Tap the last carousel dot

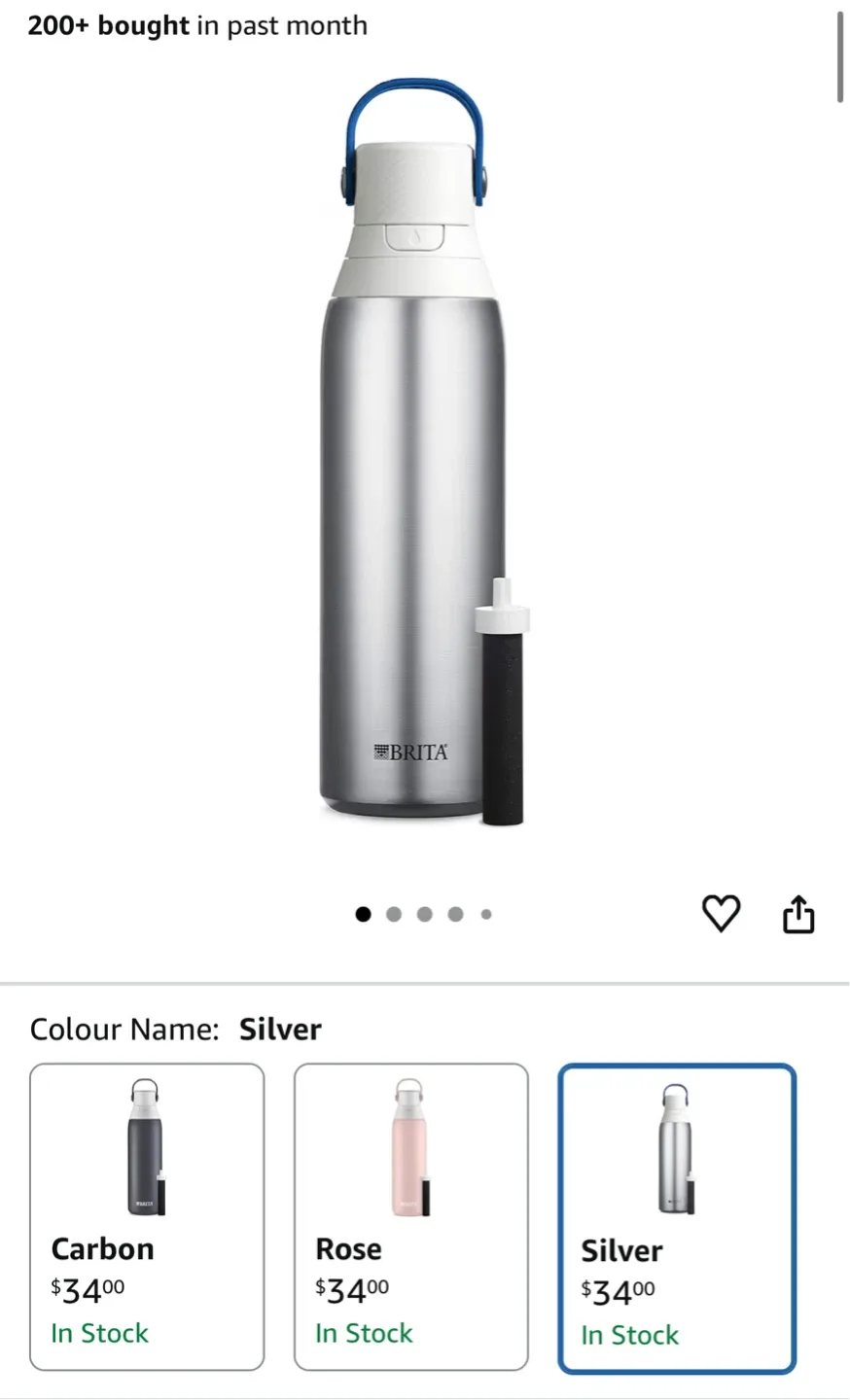pyautogui.click(x=486, y=914)
